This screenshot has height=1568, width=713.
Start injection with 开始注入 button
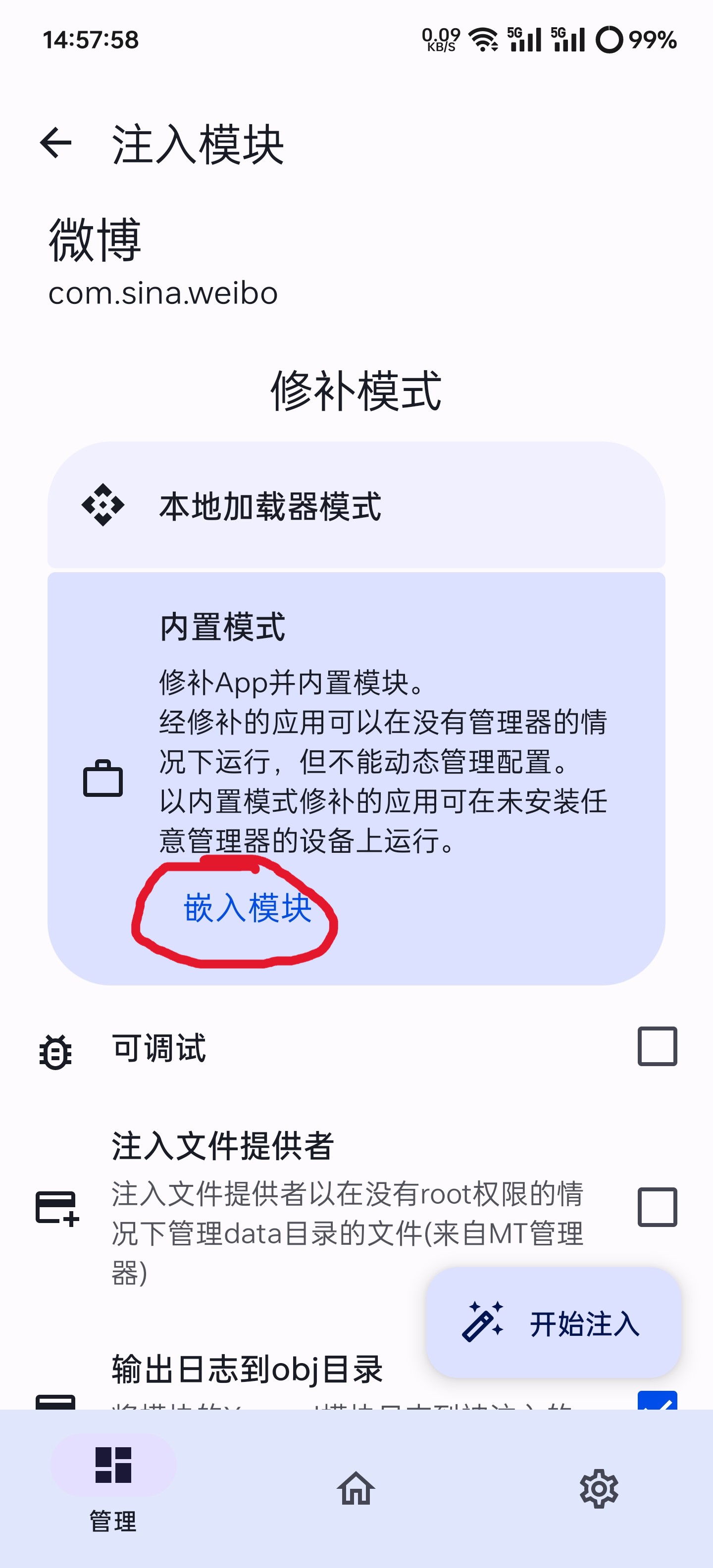(553, 1323)
